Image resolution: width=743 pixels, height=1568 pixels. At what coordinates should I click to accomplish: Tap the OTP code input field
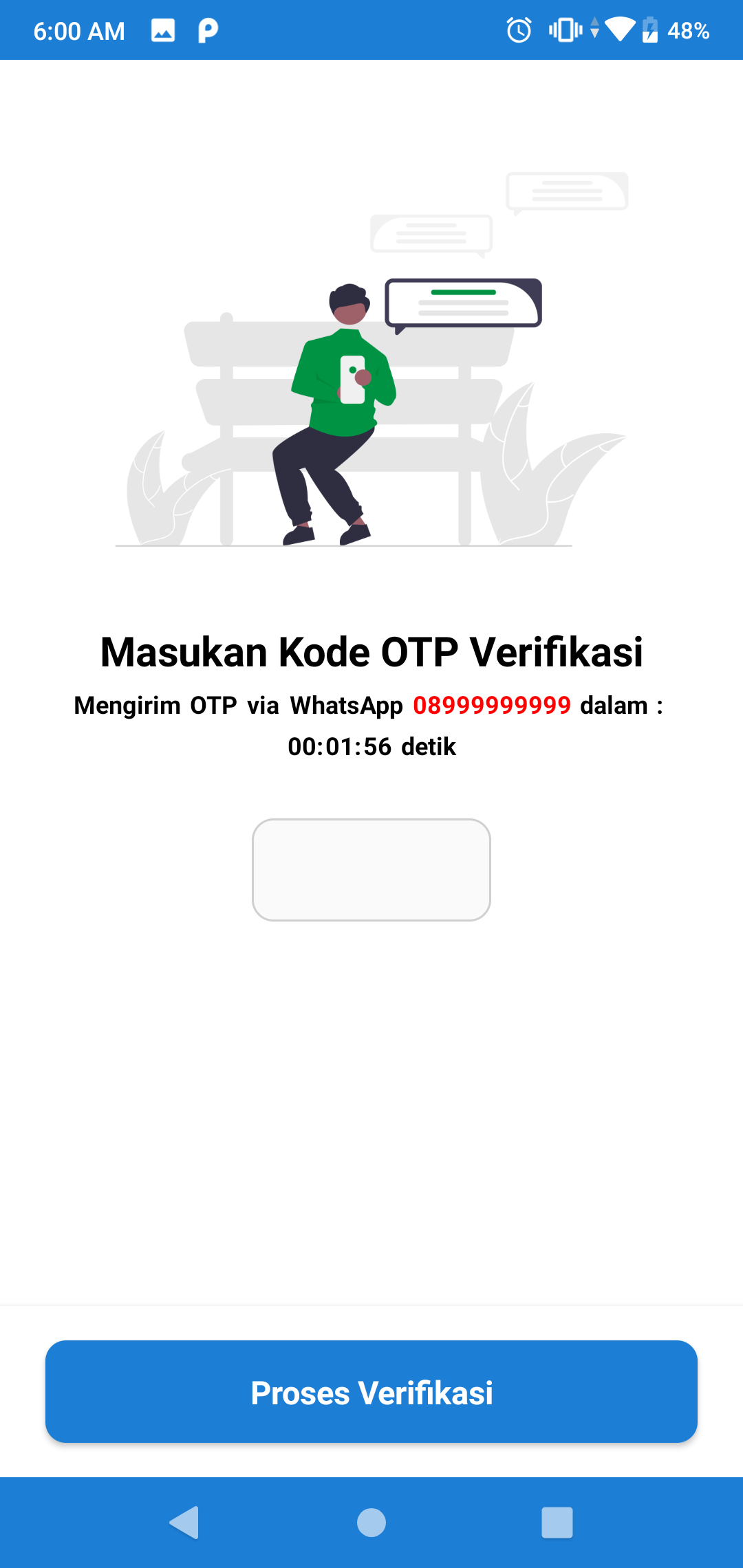[371, 869]
